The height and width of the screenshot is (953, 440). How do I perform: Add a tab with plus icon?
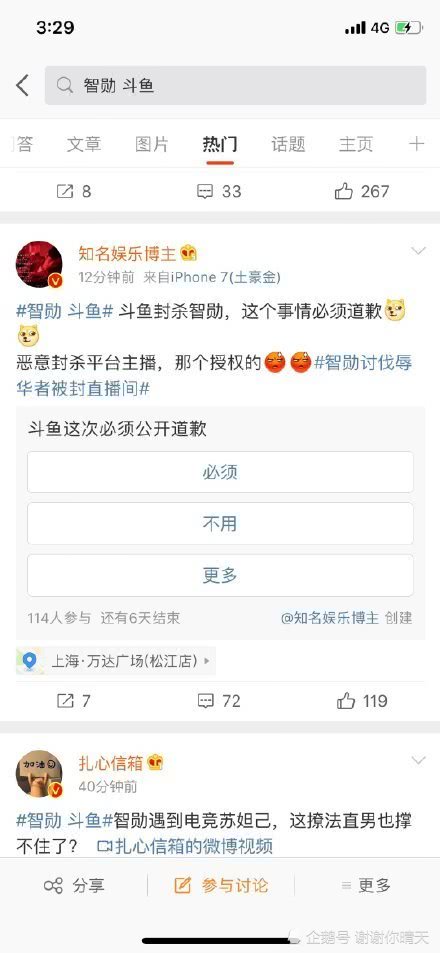tap(416, 143)
